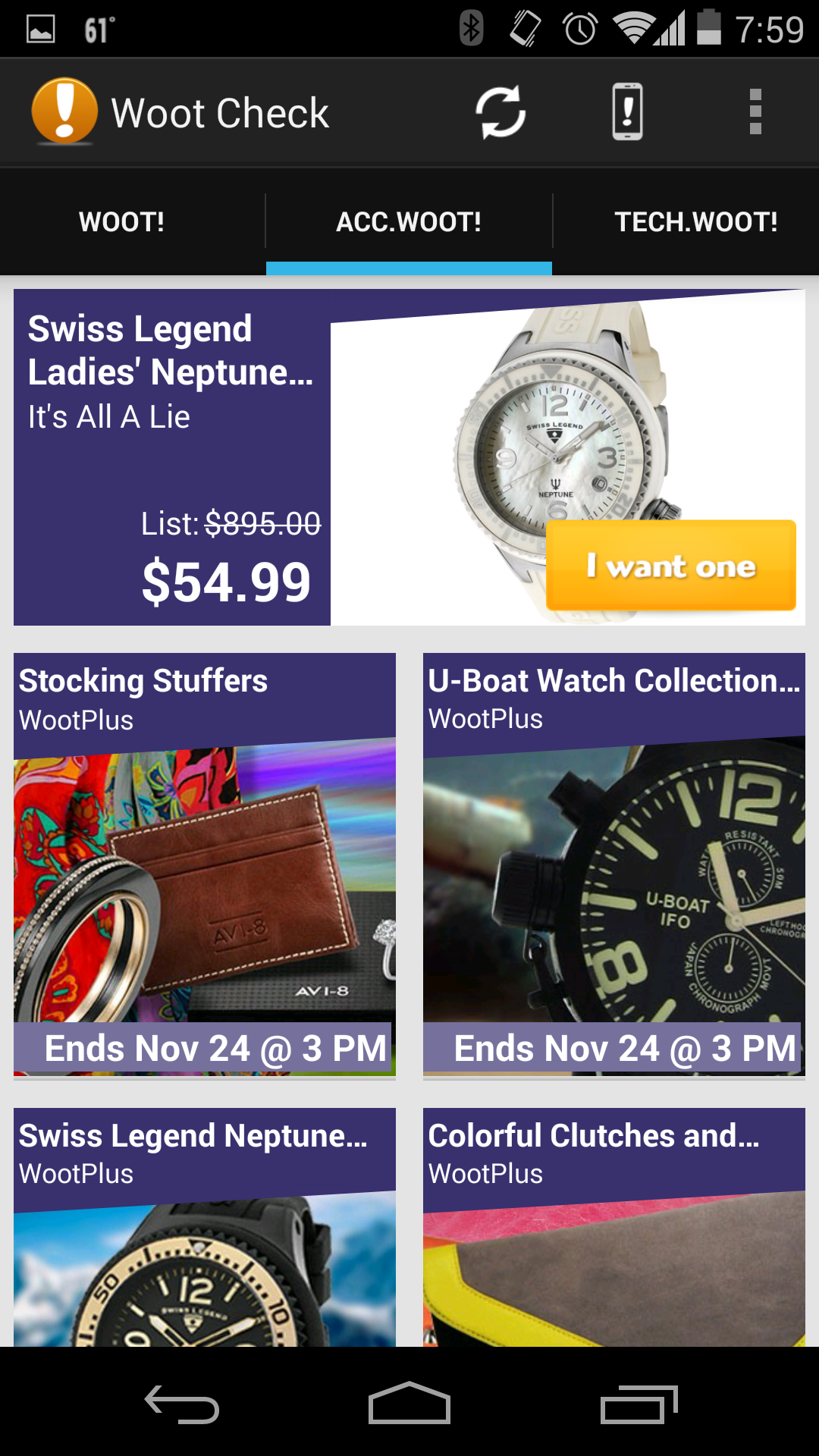Image resolution: width=819 pixels, height=1456 pixels.
Task: Open the Colorful Clutches WootPlus card
Action: (x=614, y=1228)
